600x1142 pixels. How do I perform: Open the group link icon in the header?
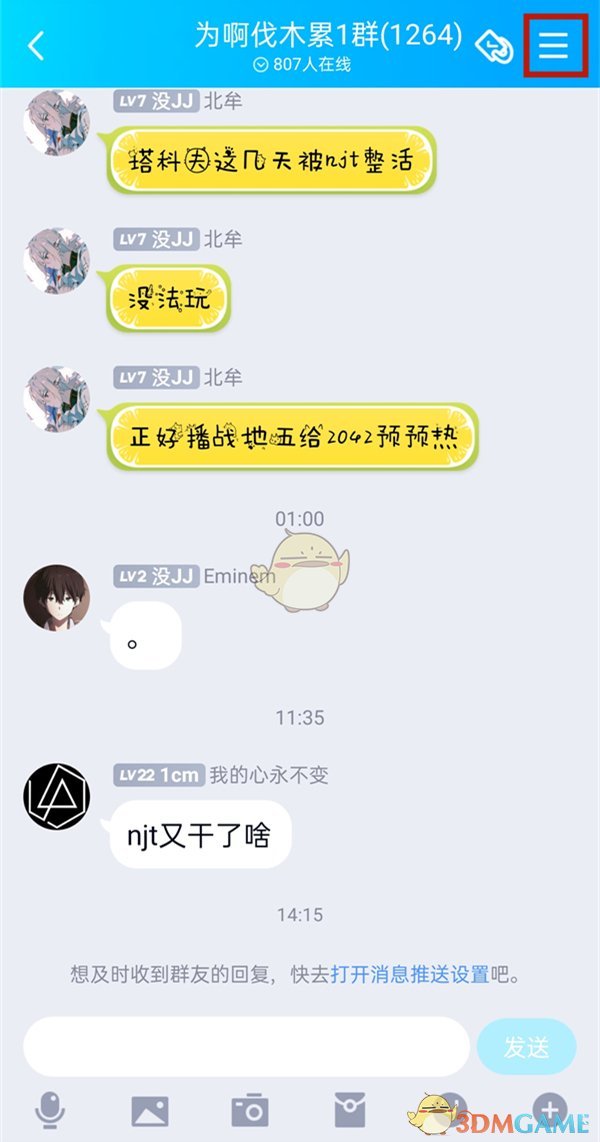tap(494, 47)
